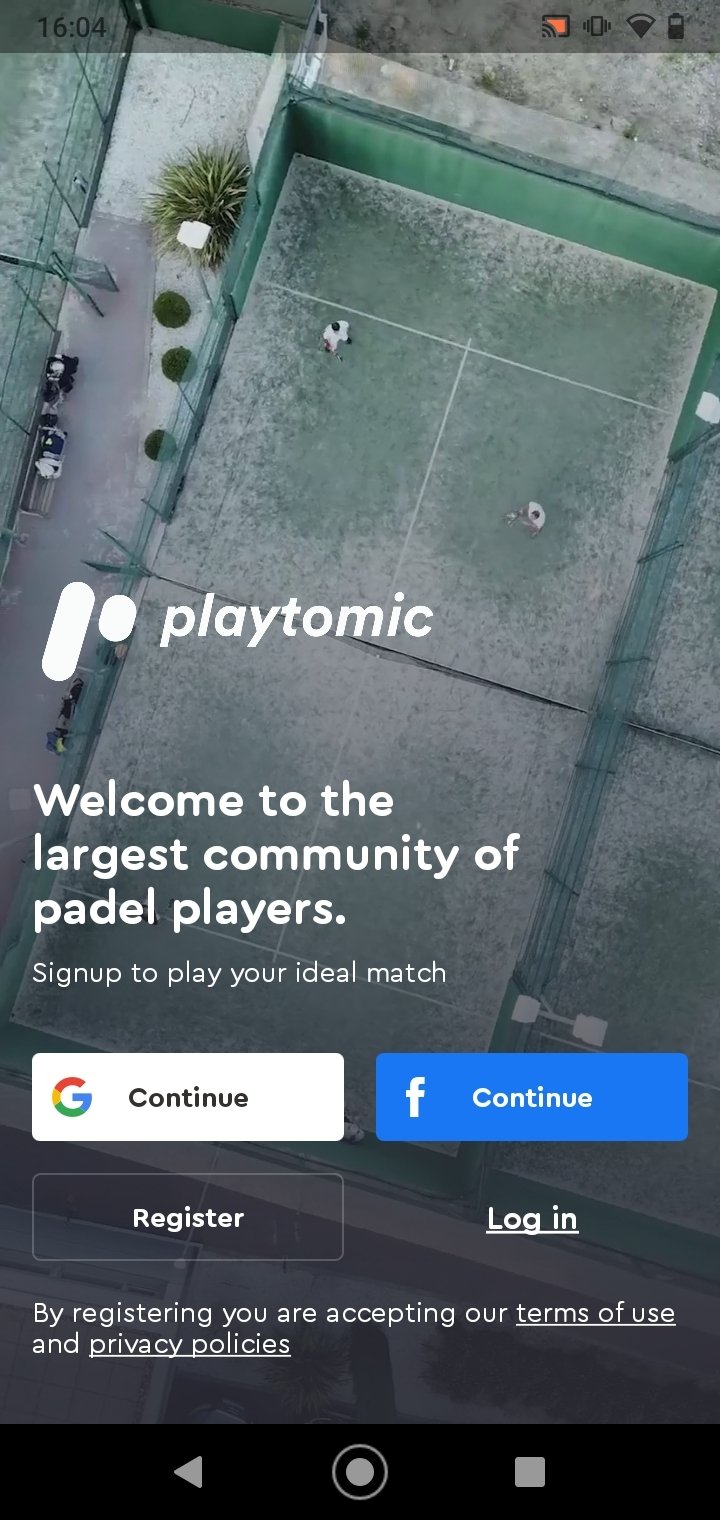
Task: Open the privacy policies link
Action: tap(190, 1344)
